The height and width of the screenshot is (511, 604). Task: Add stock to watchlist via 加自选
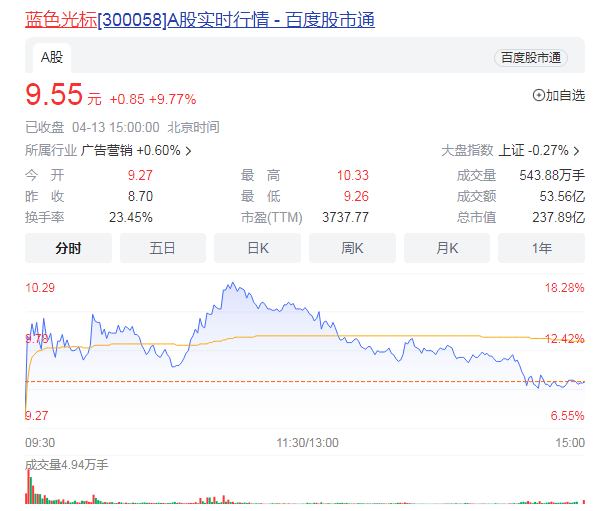(x=559, y=95)
